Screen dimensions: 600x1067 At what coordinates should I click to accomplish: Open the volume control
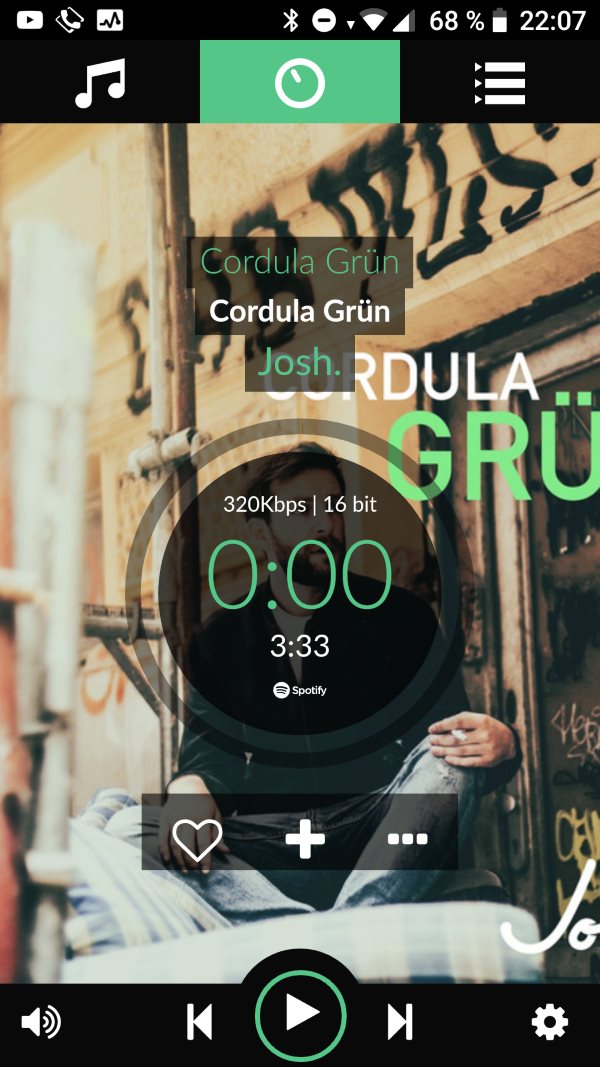[41, 1022]
